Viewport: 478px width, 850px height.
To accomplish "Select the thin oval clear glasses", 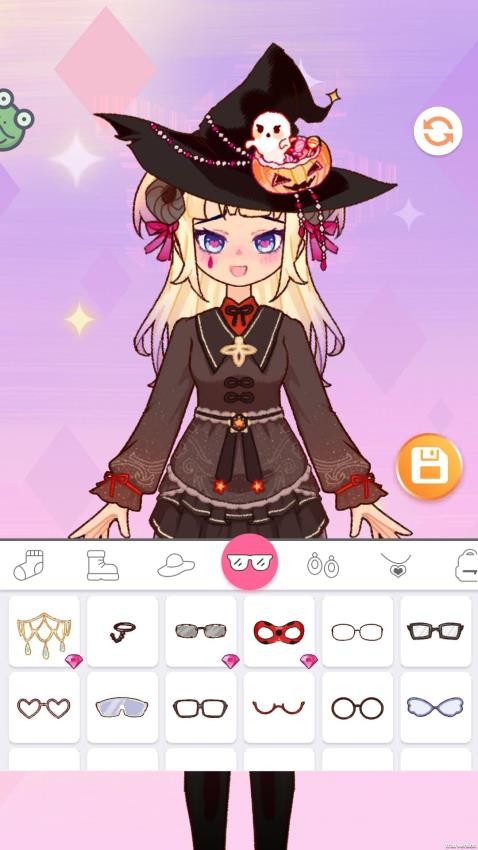I will point(357,631).
